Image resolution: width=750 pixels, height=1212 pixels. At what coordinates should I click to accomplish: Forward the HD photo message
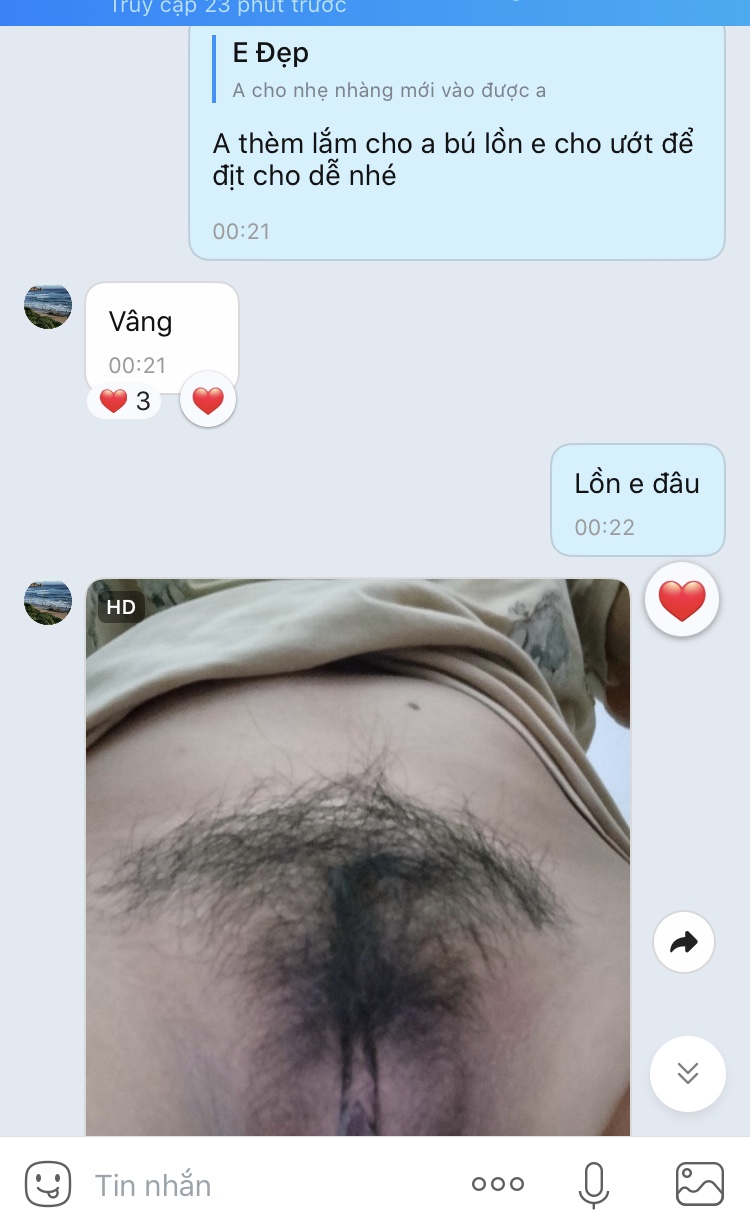tap(684, 942)
